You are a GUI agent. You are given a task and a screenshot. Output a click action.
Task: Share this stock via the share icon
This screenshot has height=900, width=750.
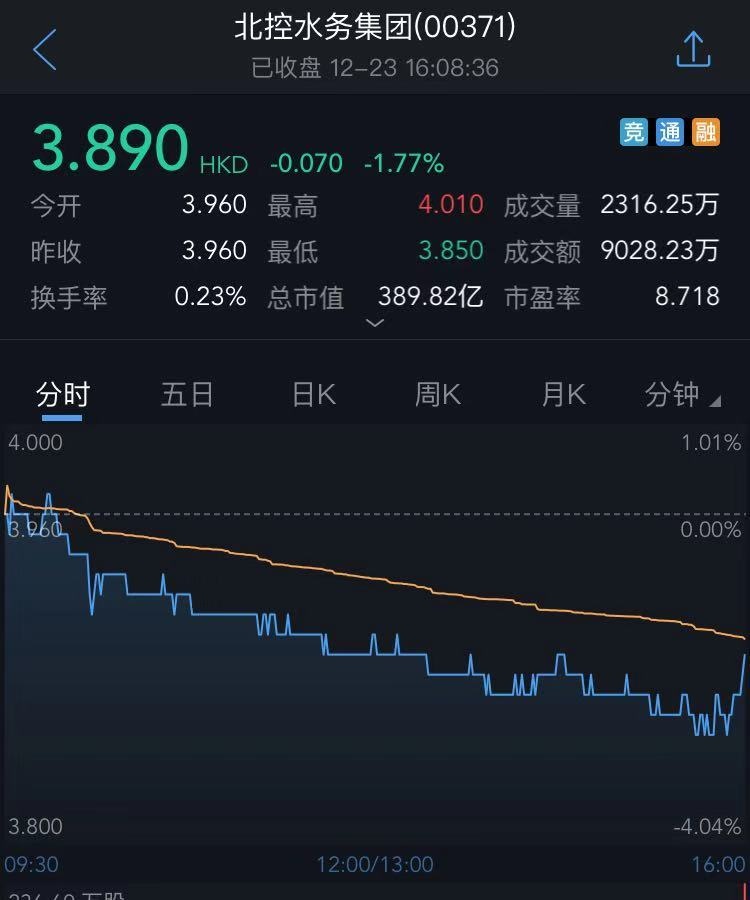[x=693, y=49]
